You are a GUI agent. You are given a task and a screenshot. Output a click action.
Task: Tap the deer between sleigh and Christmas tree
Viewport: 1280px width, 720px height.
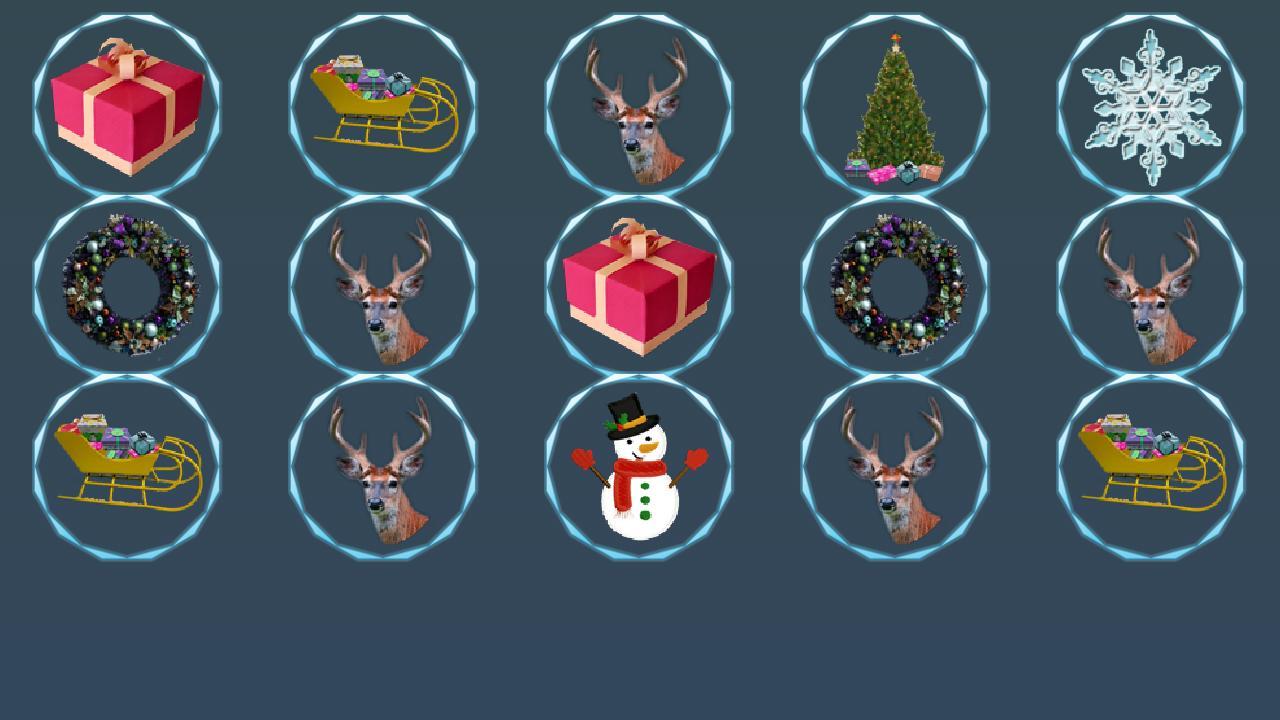coord(638,105)
